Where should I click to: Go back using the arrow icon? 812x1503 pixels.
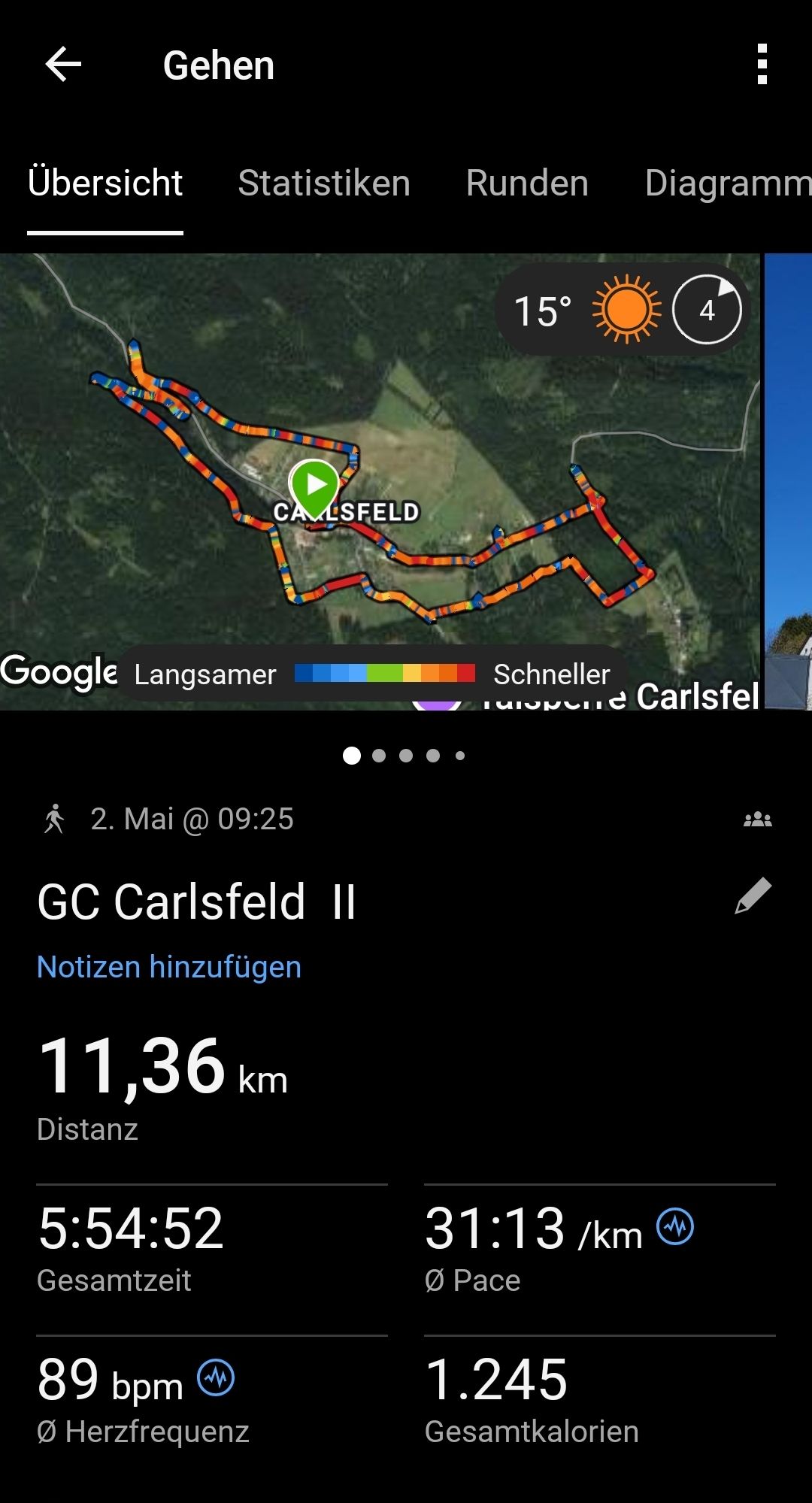click(63, 65)
